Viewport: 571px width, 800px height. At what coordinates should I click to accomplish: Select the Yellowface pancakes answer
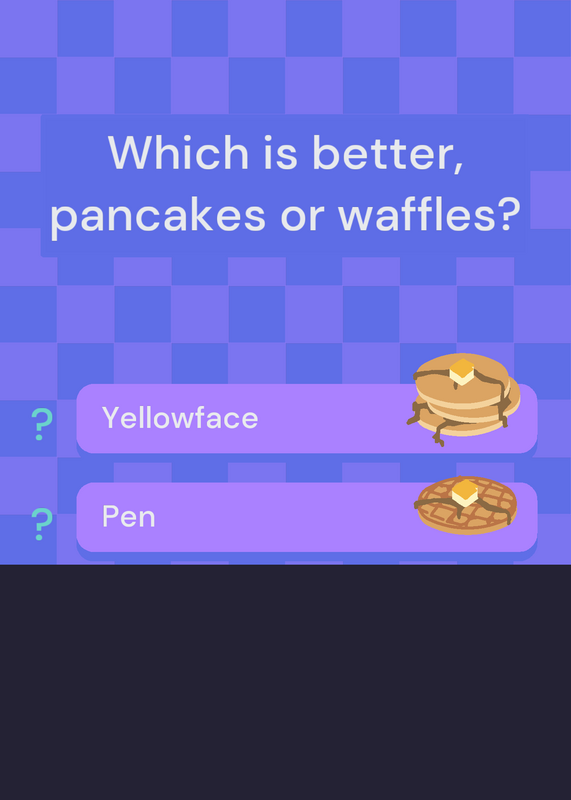pos(307,418)
